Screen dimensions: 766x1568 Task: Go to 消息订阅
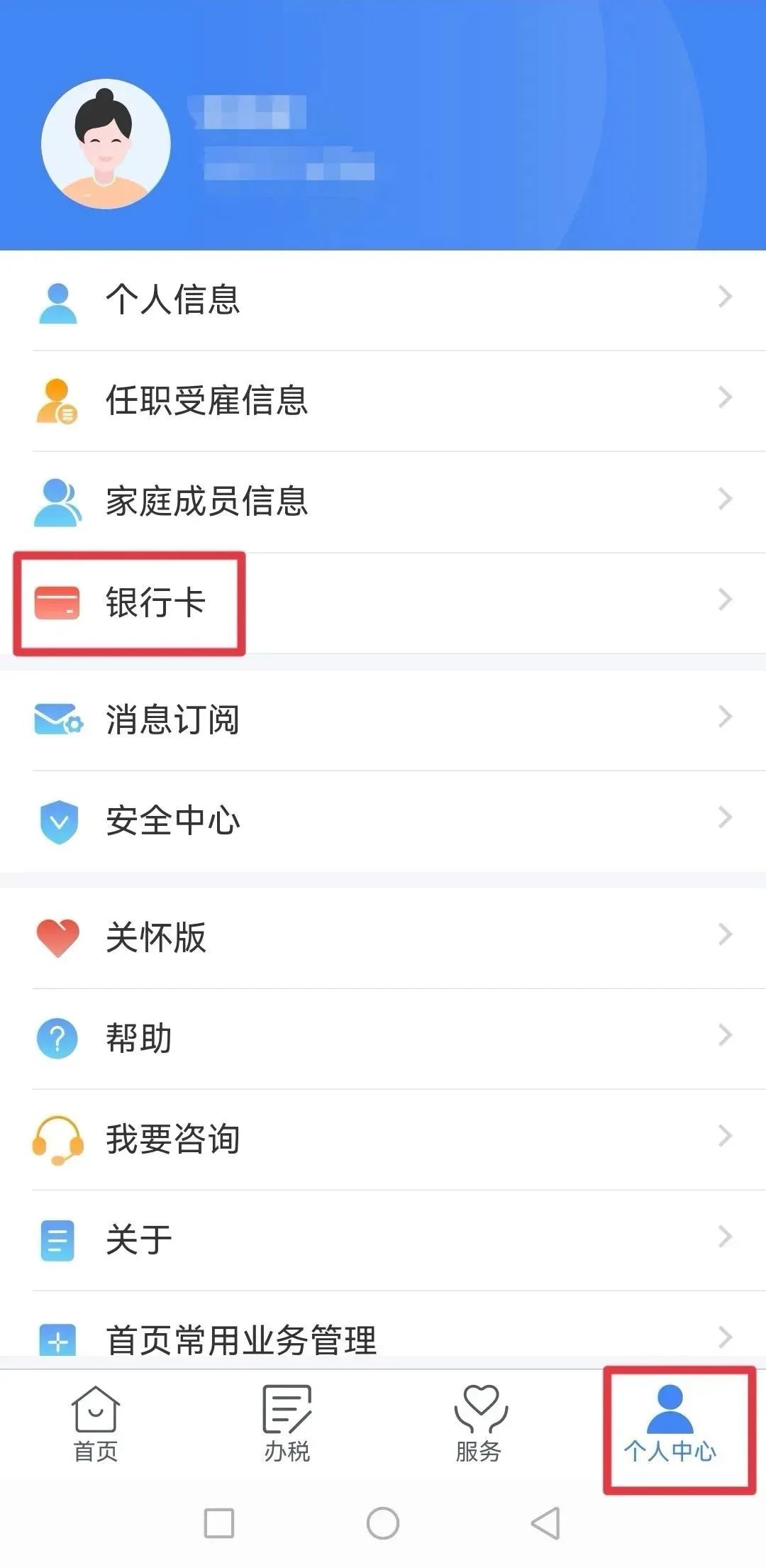coord(383,719)
